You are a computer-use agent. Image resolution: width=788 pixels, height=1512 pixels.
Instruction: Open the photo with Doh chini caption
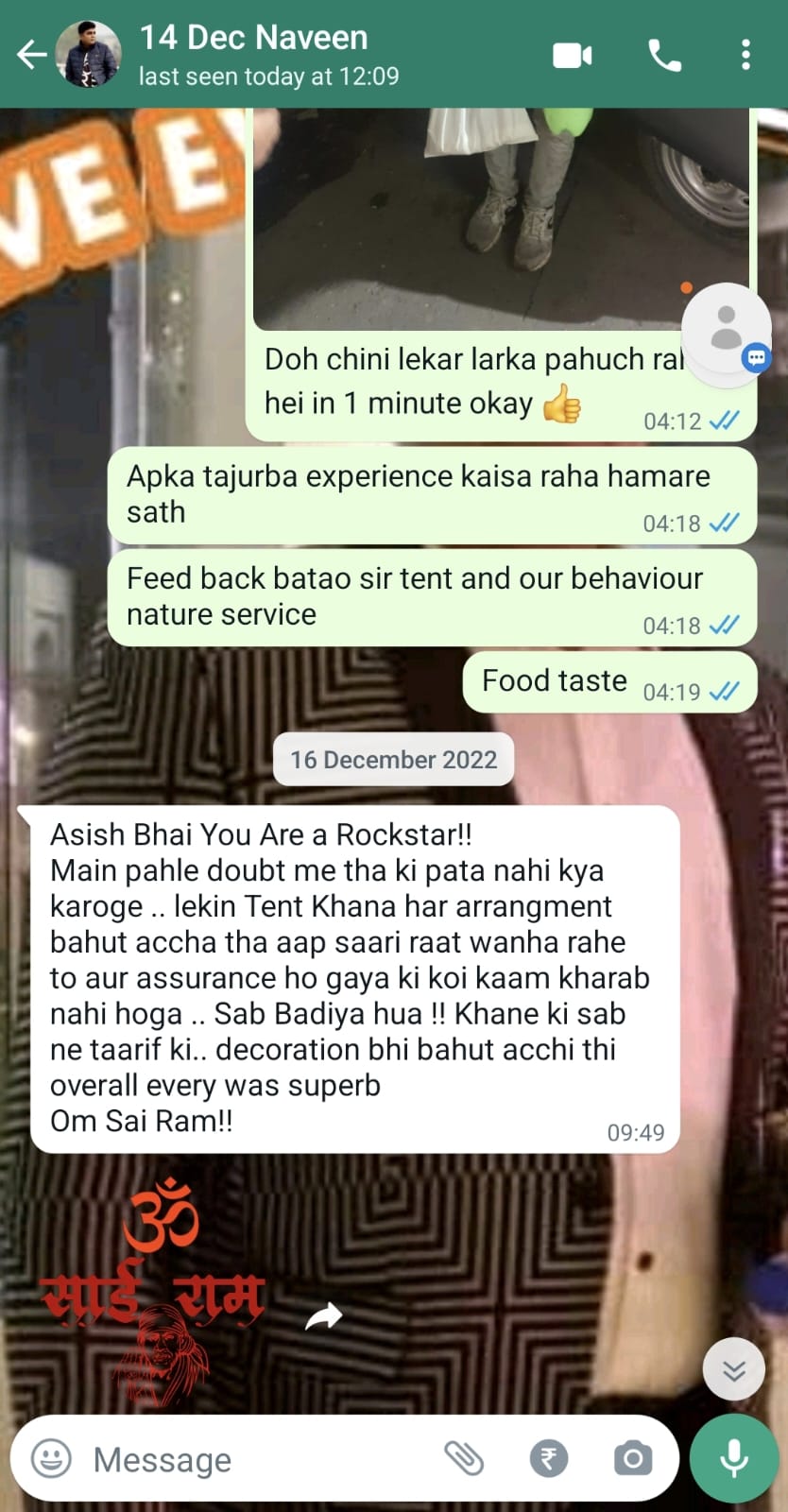(x=502, y=219)
